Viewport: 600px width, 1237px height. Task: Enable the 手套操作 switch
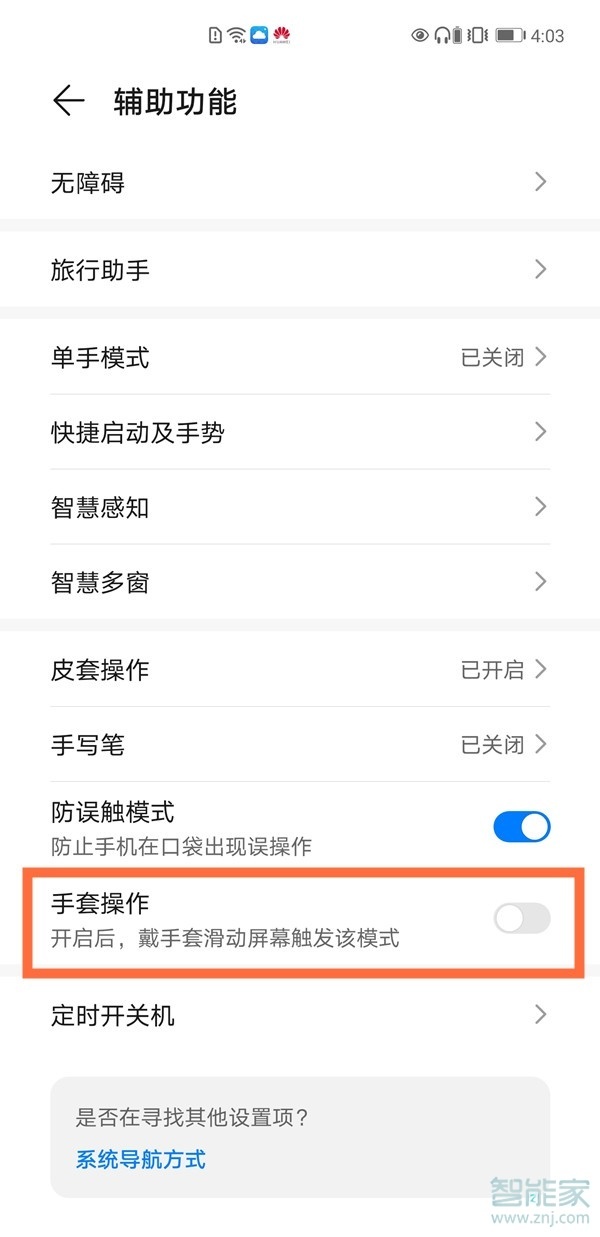tap(522, 918)
